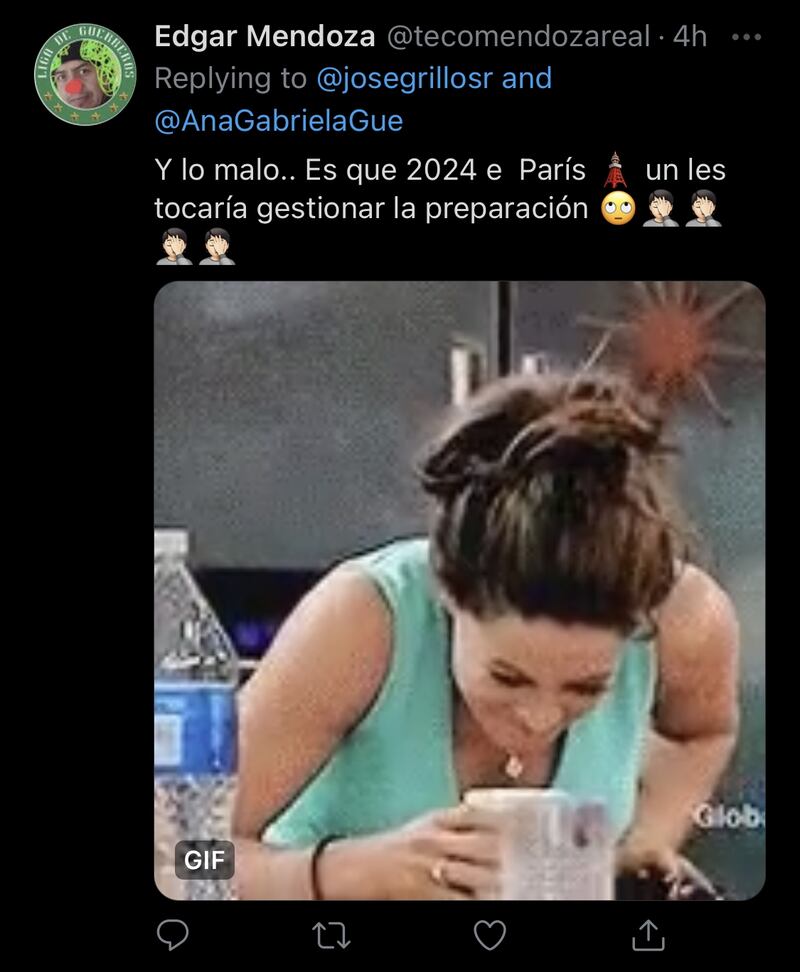This screenshot has width=800, height=972.
Task: Open the tweet's overflow menu
Action: click(x=746, y=37)
